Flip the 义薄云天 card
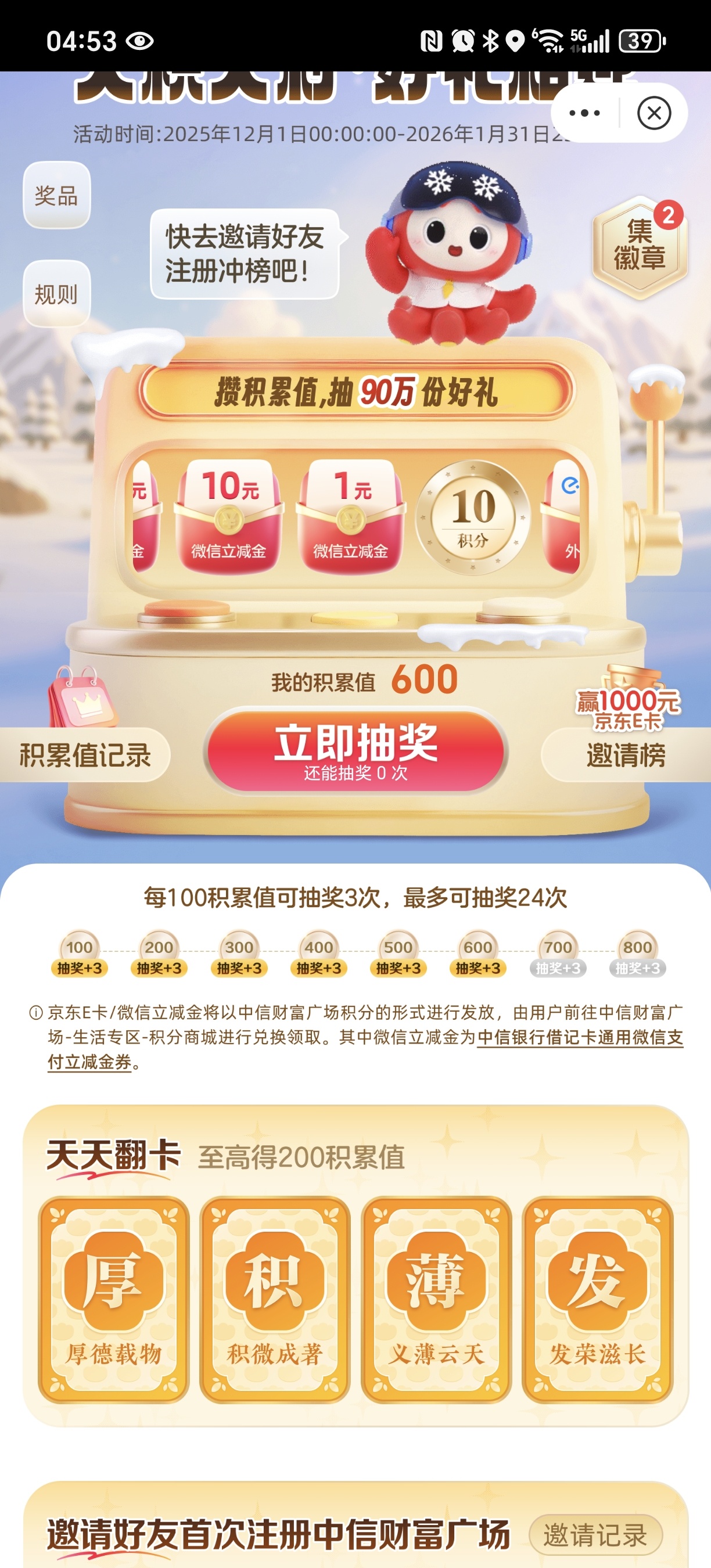 [436, 1299]
